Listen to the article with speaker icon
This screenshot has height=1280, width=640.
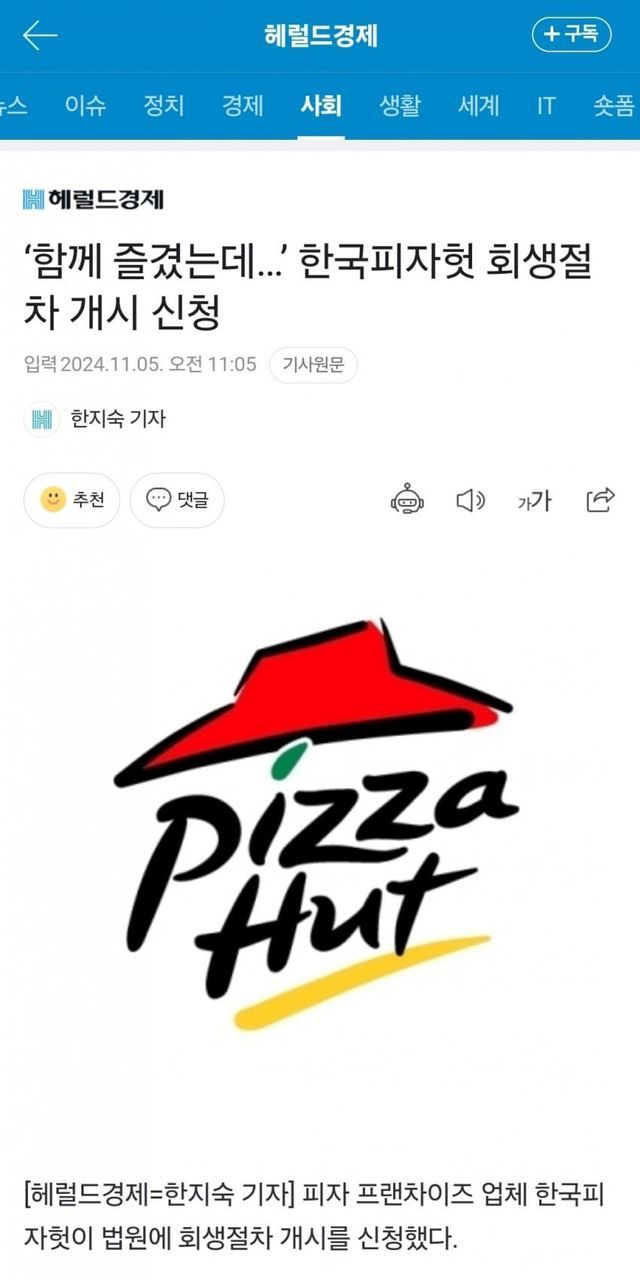click(470, 500)
